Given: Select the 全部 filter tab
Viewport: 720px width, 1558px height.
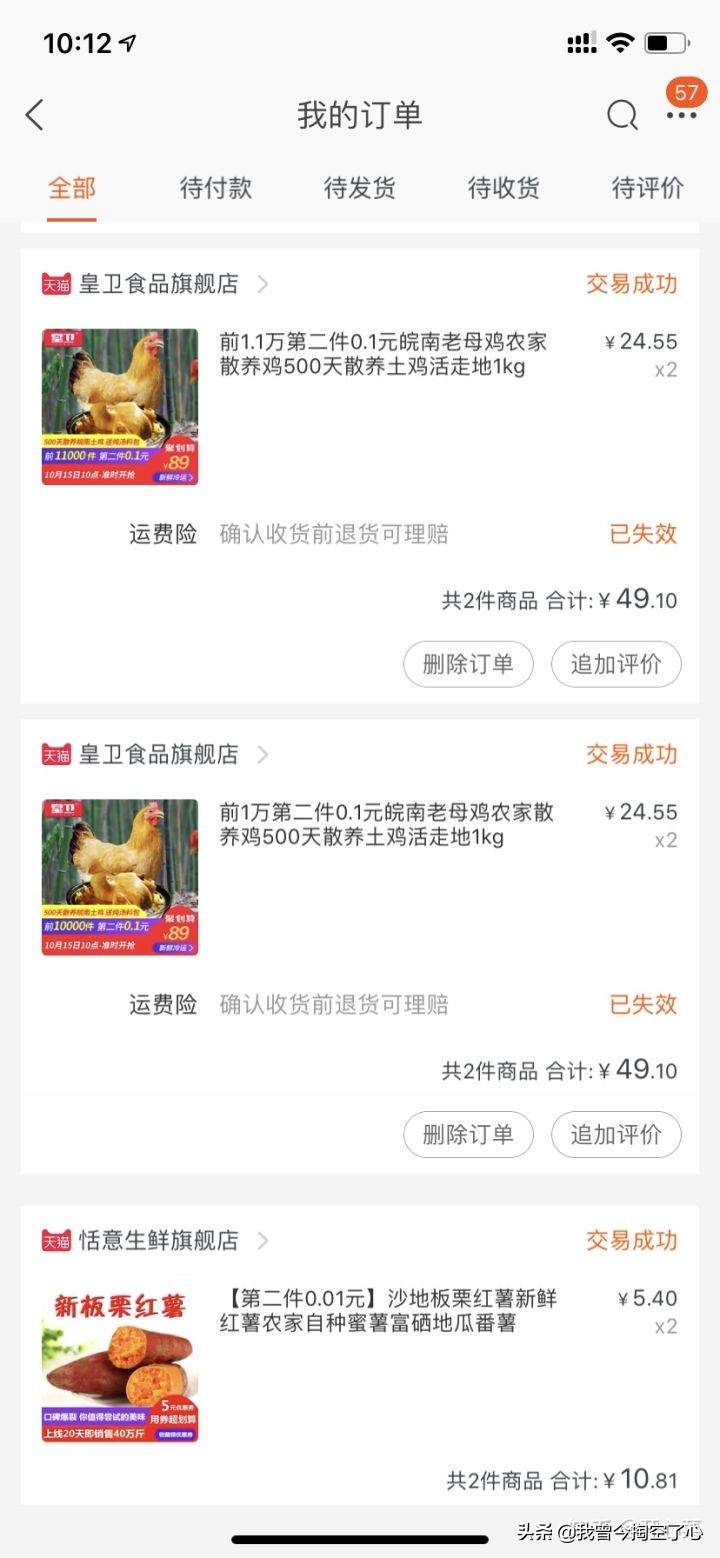Looking at the screenshot, I should [71, 188].
